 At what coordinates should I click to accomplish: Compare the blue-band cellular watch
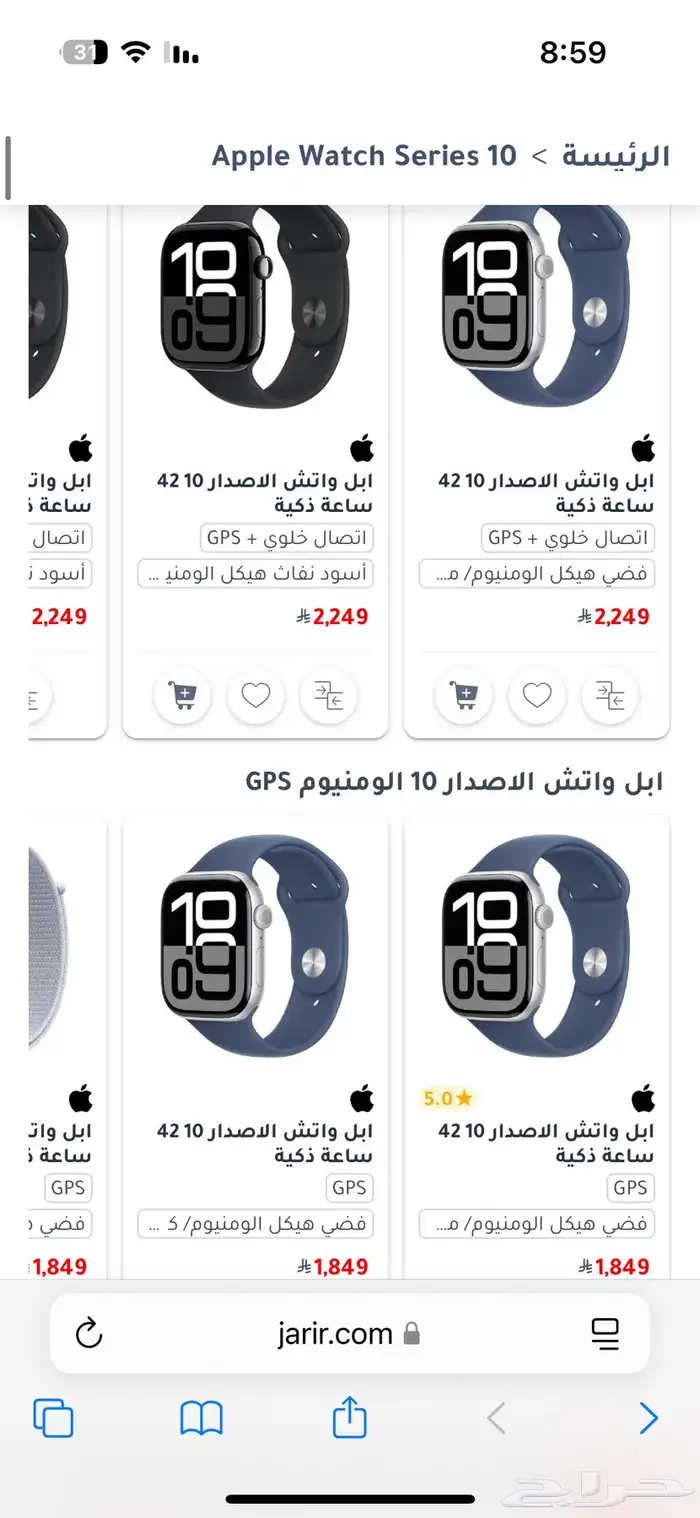[610, 693]
